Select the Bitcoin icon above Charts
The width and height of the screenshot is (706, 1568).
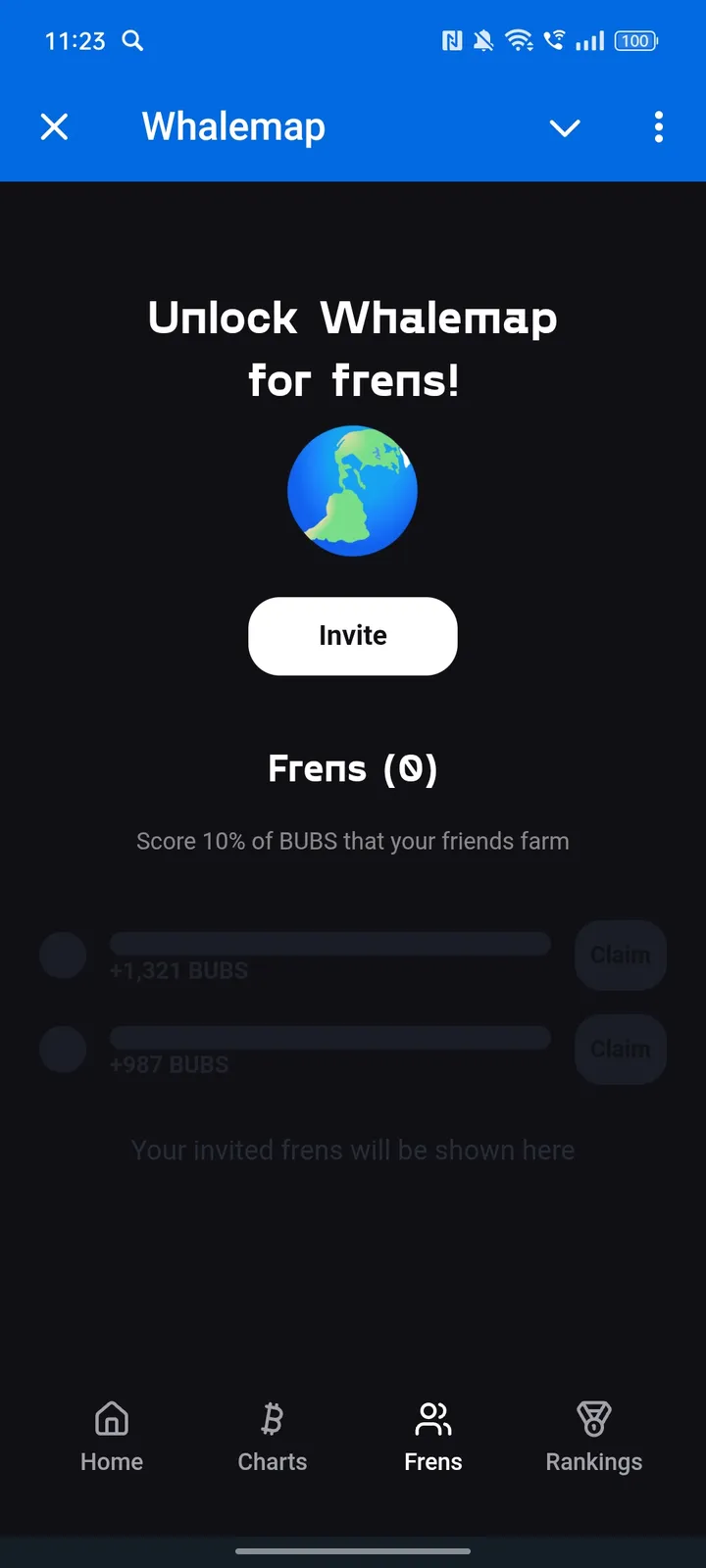(272, 1417)
